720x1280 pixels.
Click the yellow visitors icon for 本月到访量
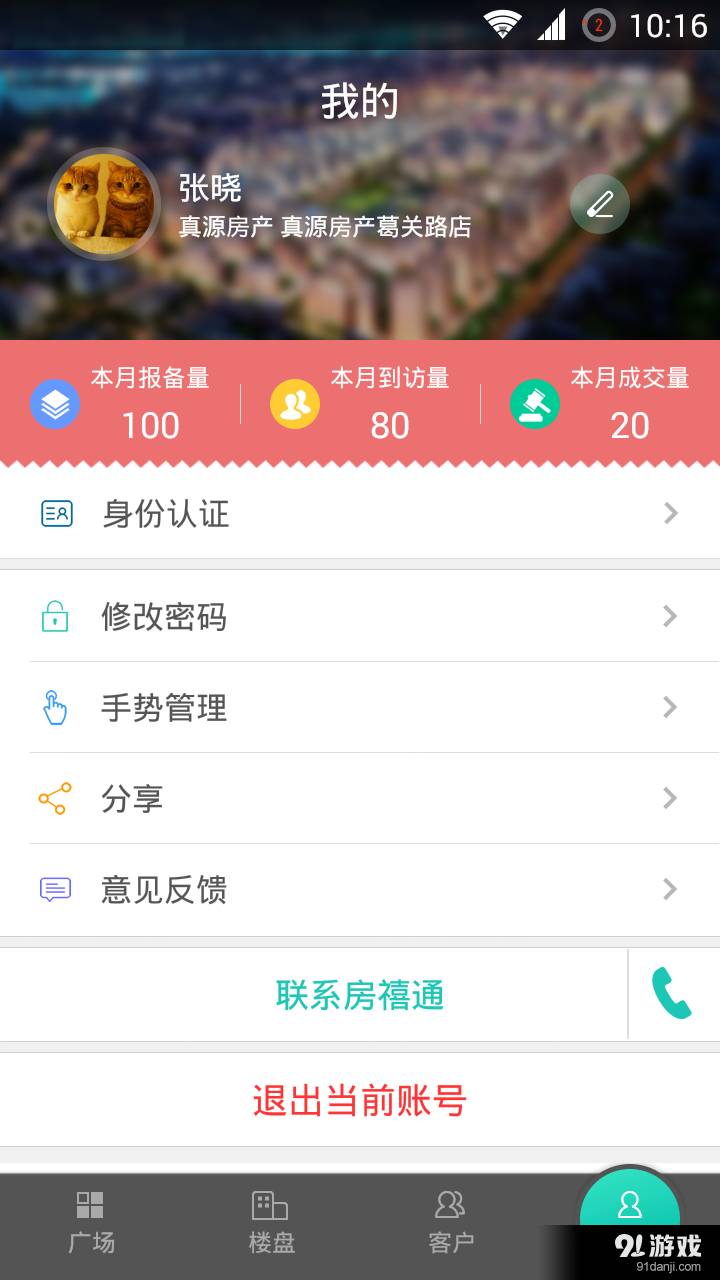coord(293,404)
